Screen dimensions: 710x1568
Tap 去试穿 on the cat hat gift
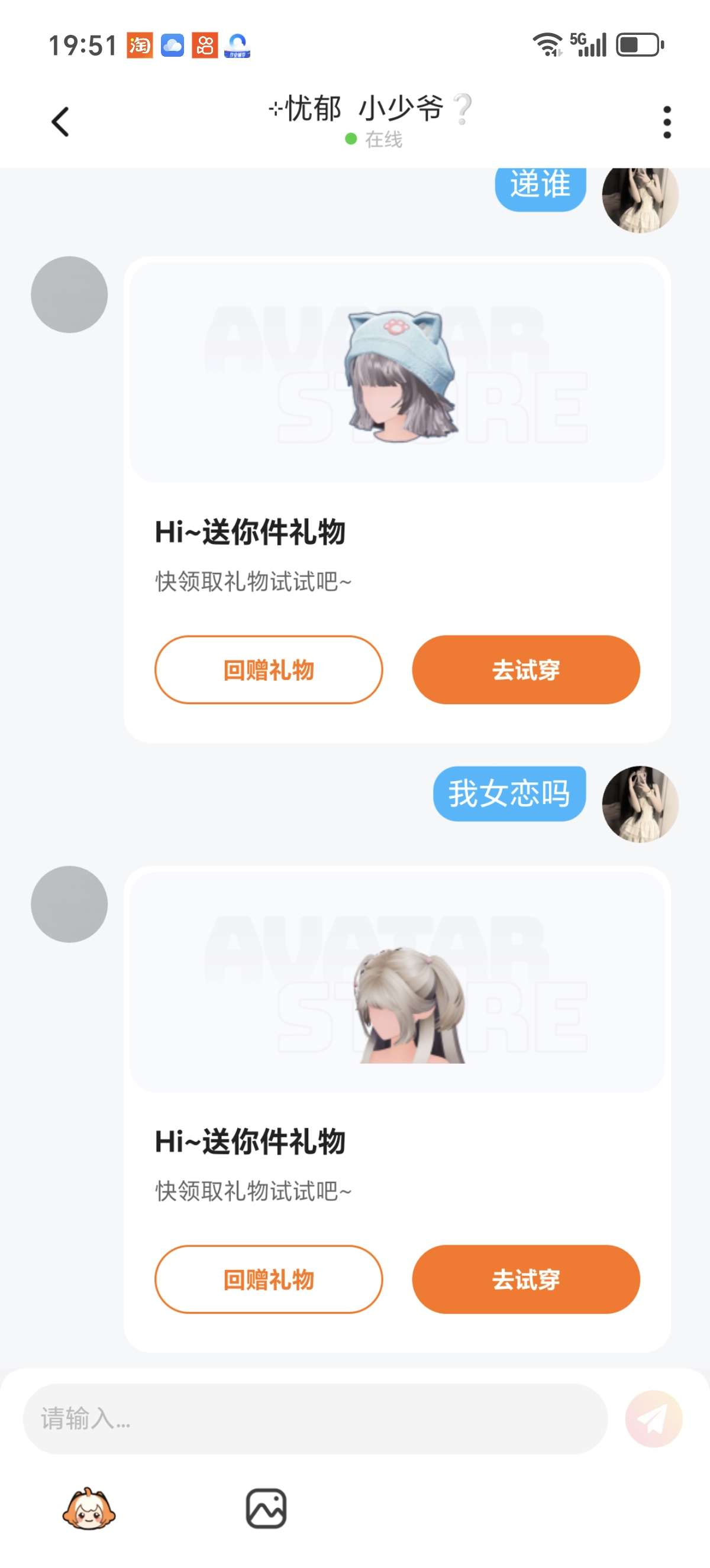pos(525,669)
